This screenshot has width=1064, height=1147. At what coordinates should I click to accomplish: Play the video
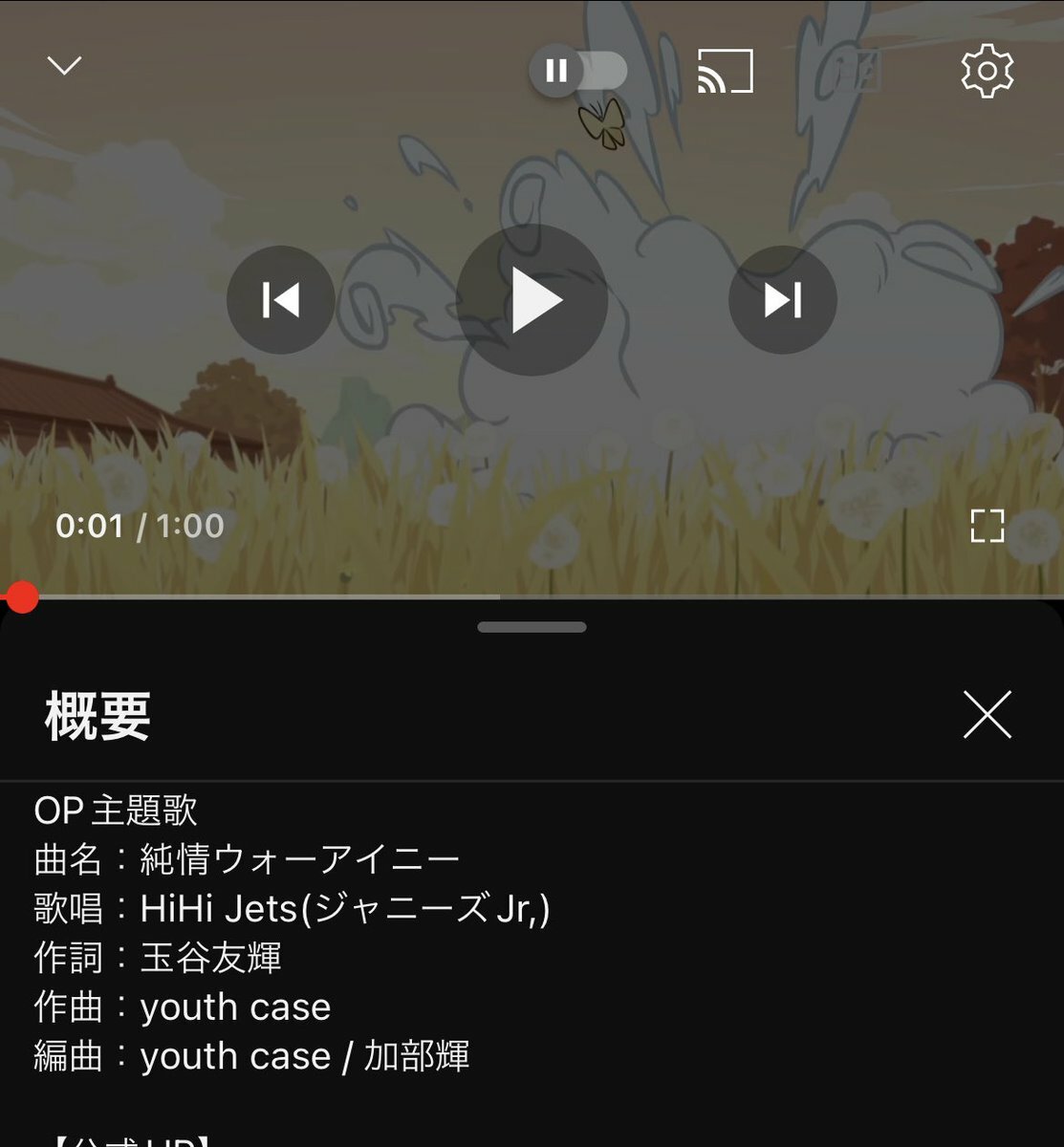coord(532,300)
